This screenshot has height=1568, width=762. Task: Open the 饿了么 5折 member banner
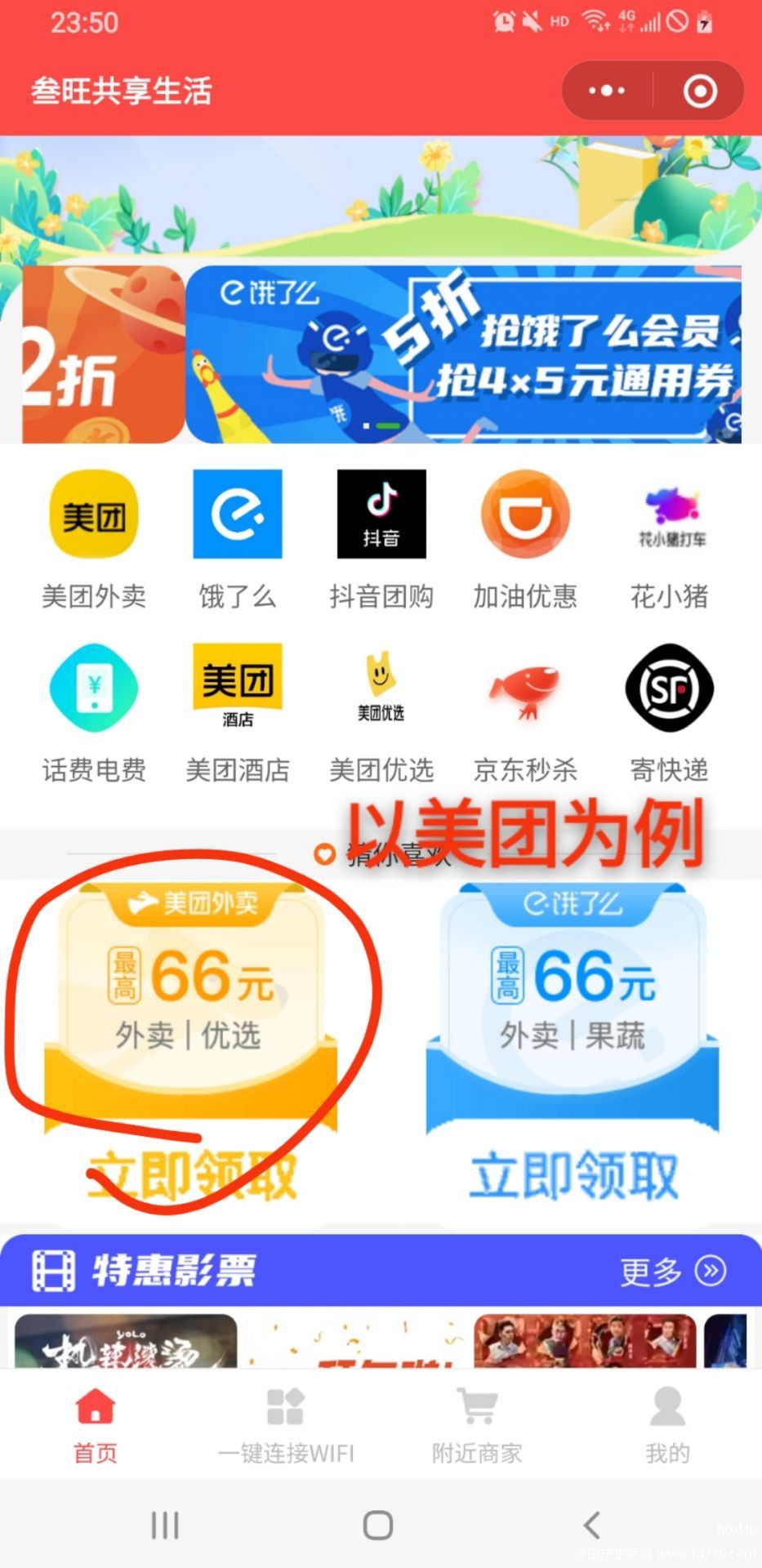[x=463, y=354]
